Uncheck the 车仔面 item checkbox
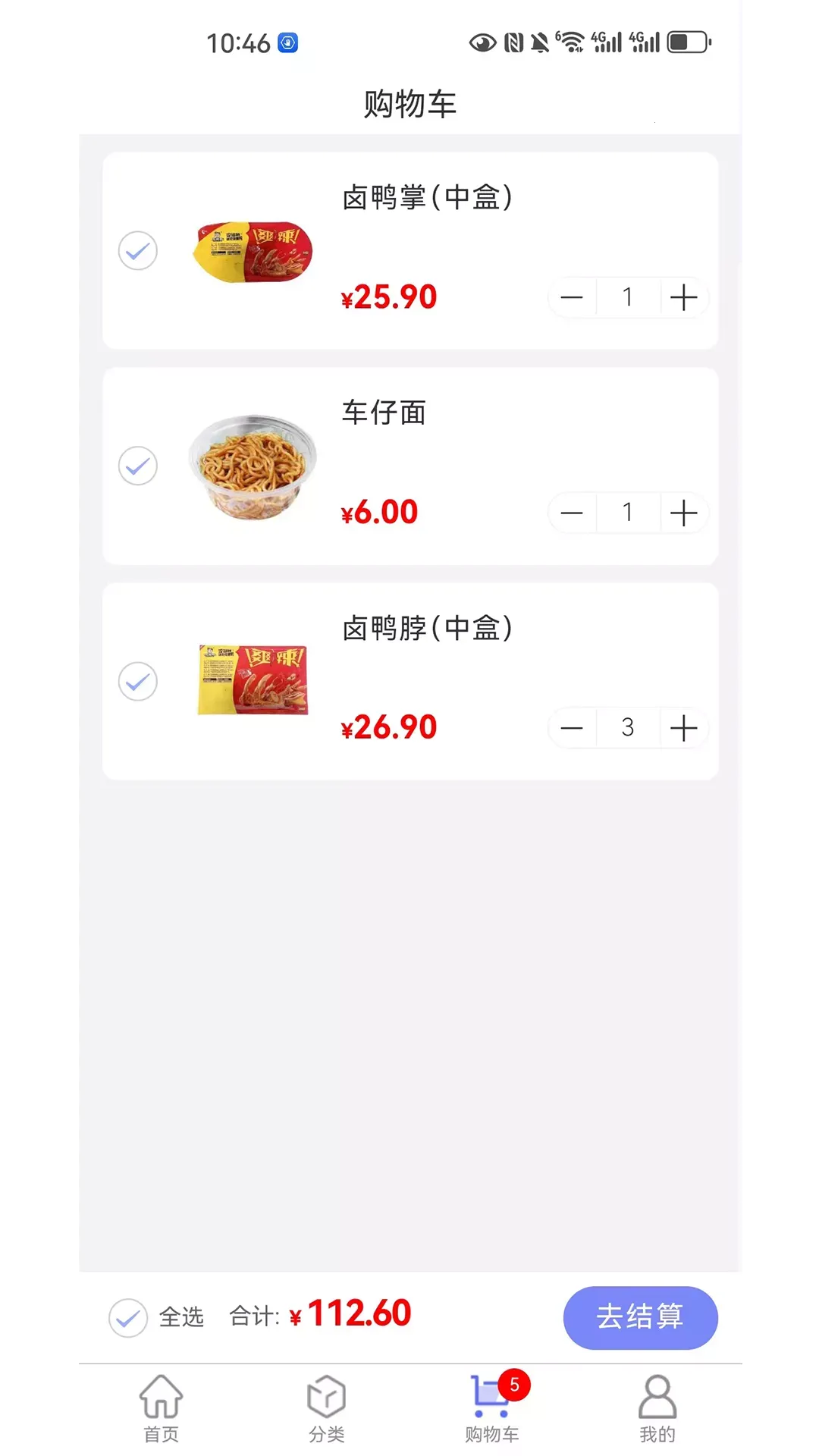 (138, 466)
